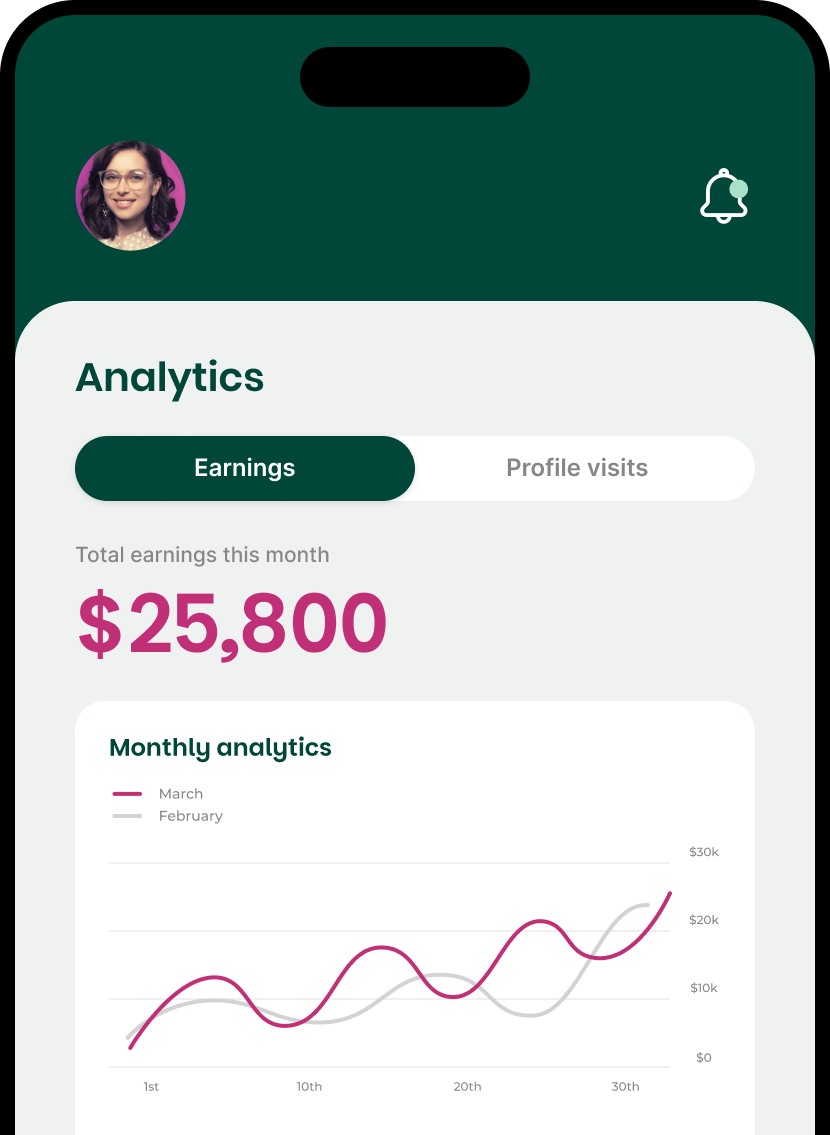The width and height of the screenshot is (830, 1135).
Task: Open the notifications bell
Action: point(723,196)
